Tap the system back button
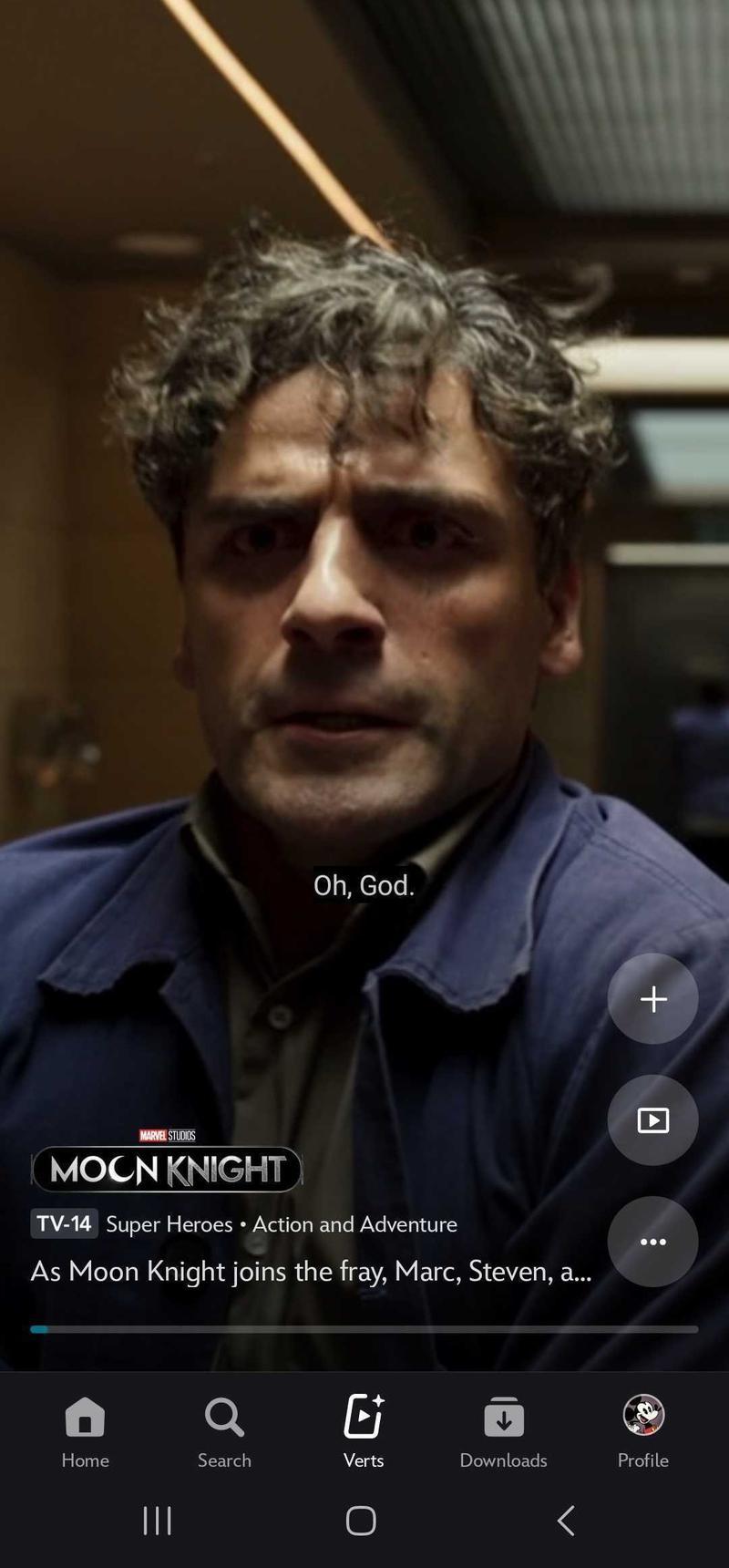This screenshot has height=1568, width=729. point(566,1520)
